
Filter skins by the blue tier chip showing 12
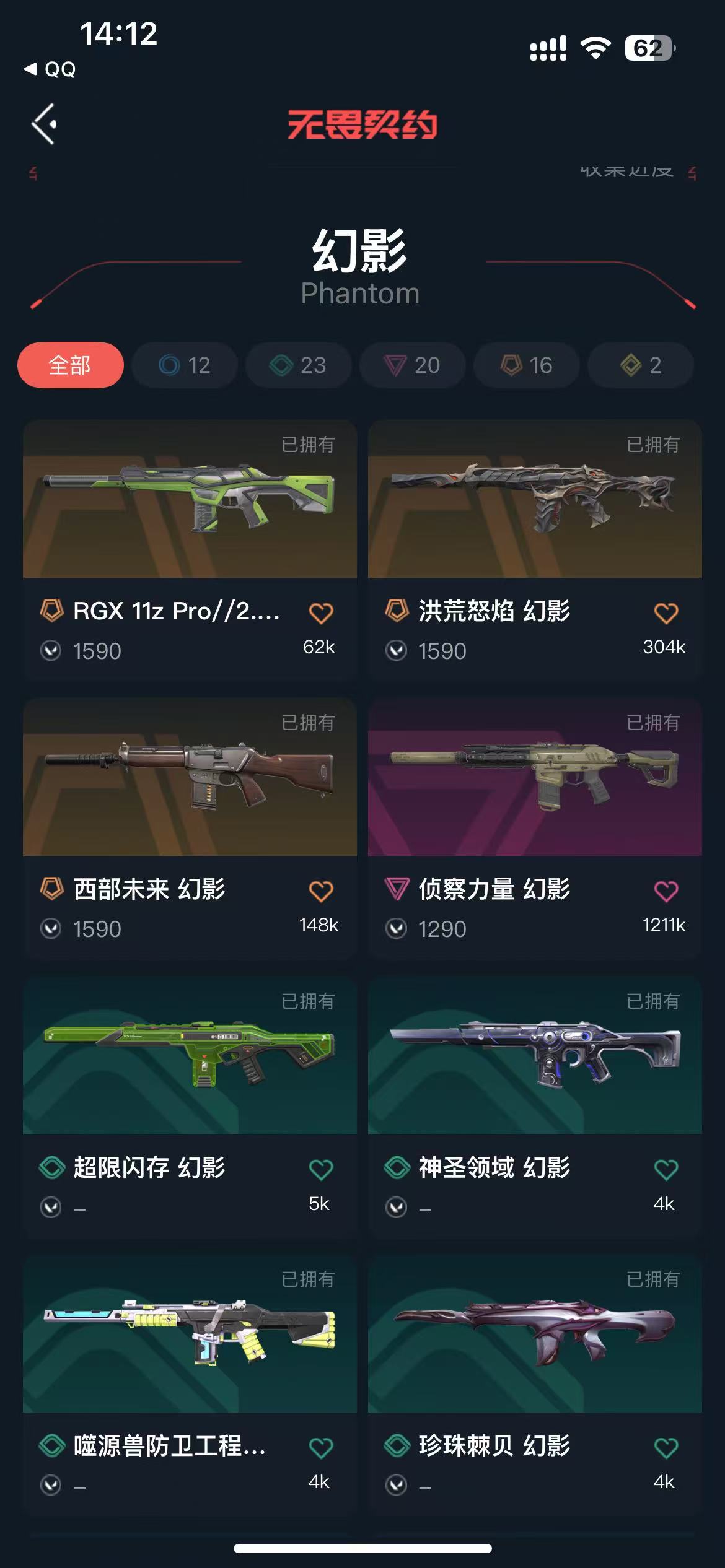[x=185, y=365]
